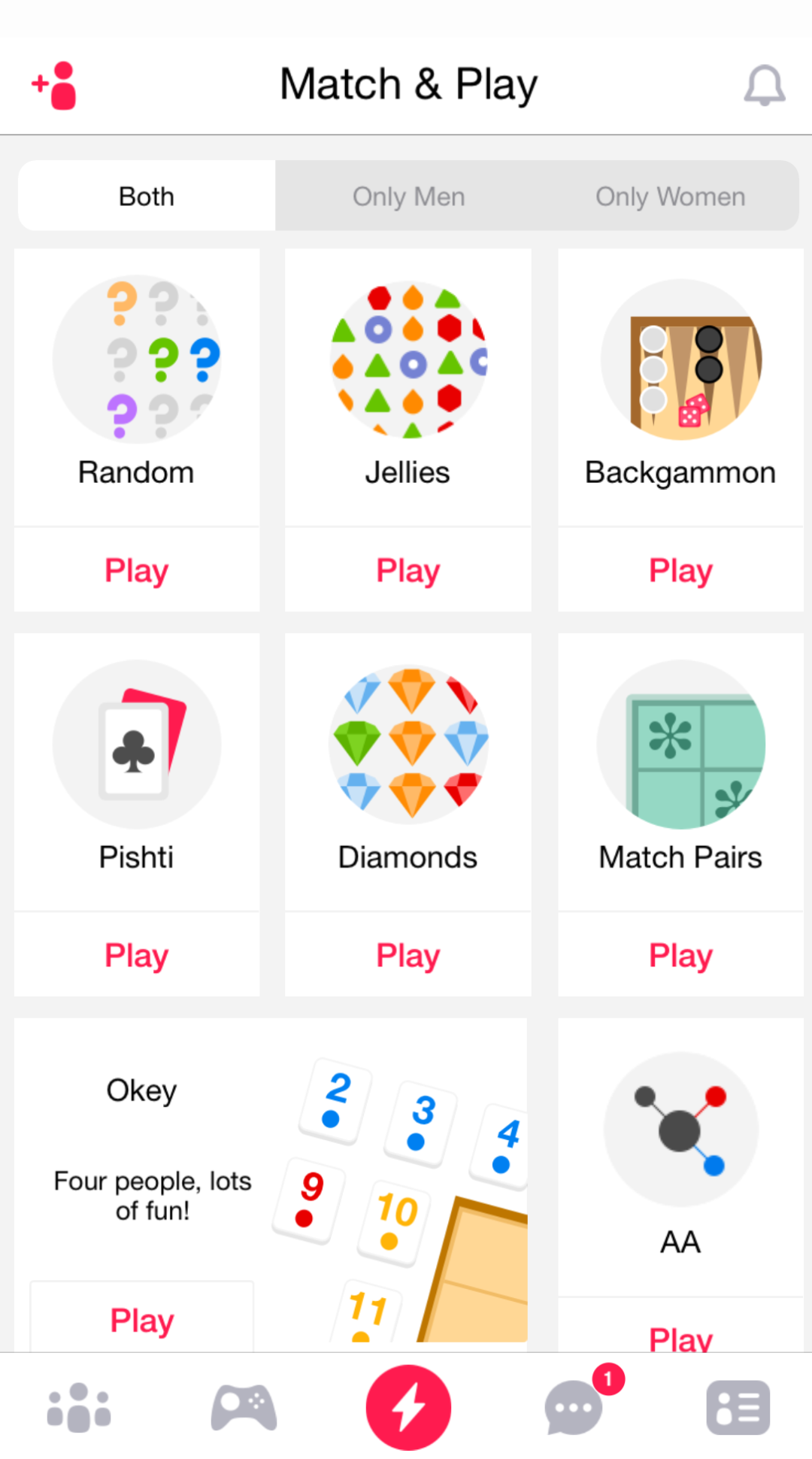Switch to Only Women filter
The width and height of the screenshot is (812, 1459).
click(670, 196)
